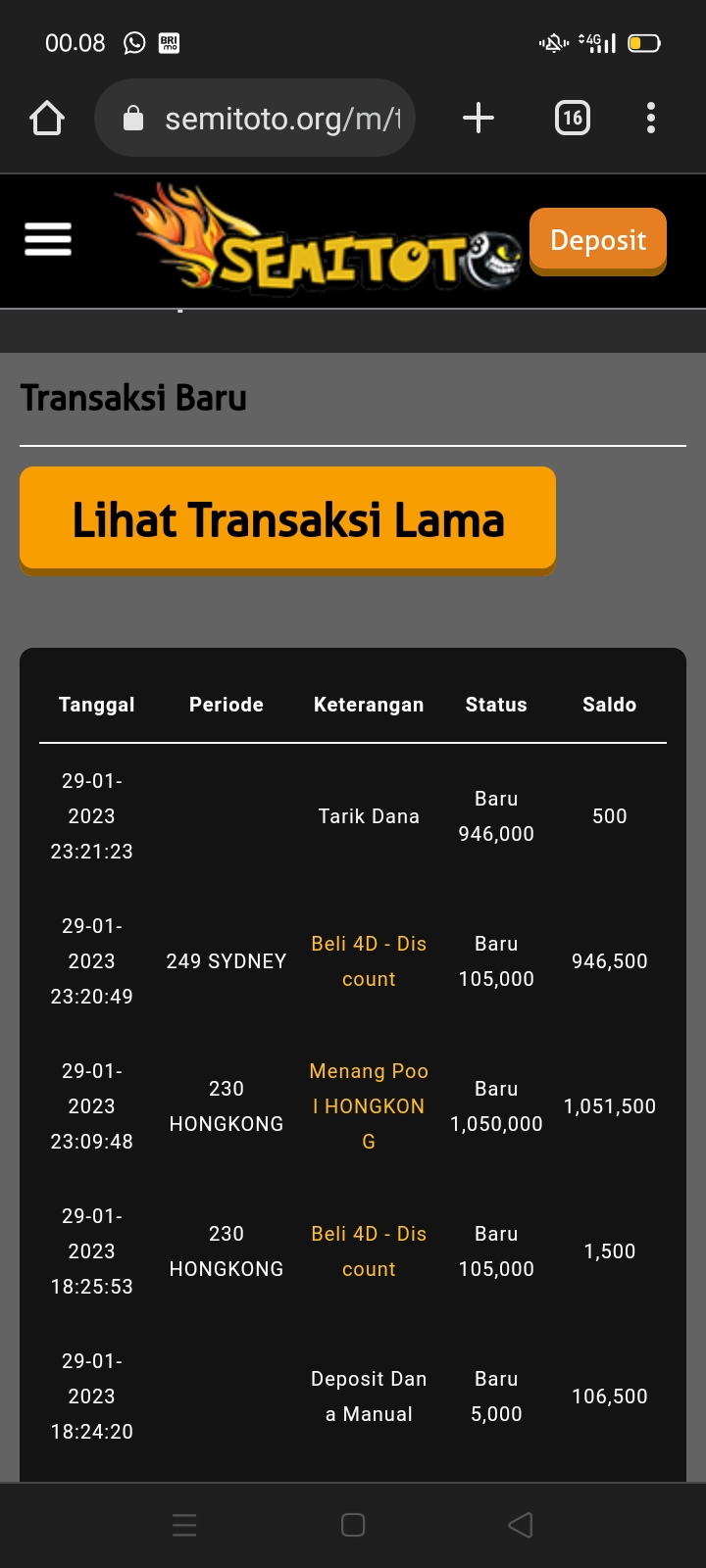This screenshot has height=1568, width=706.
Task: Open a new browser tab
Action: tap(479, 119)
